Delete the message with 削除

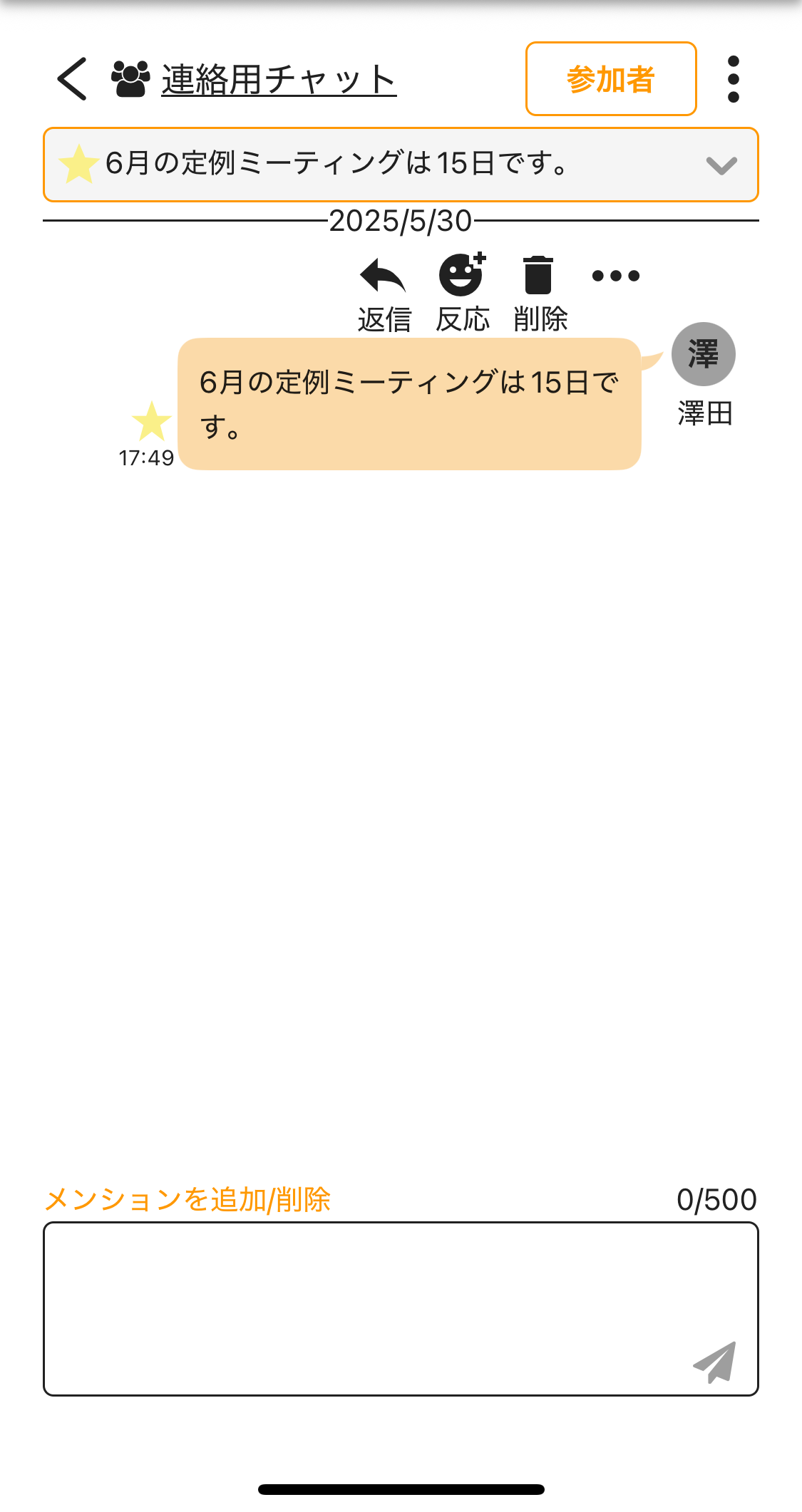[540, 293]
